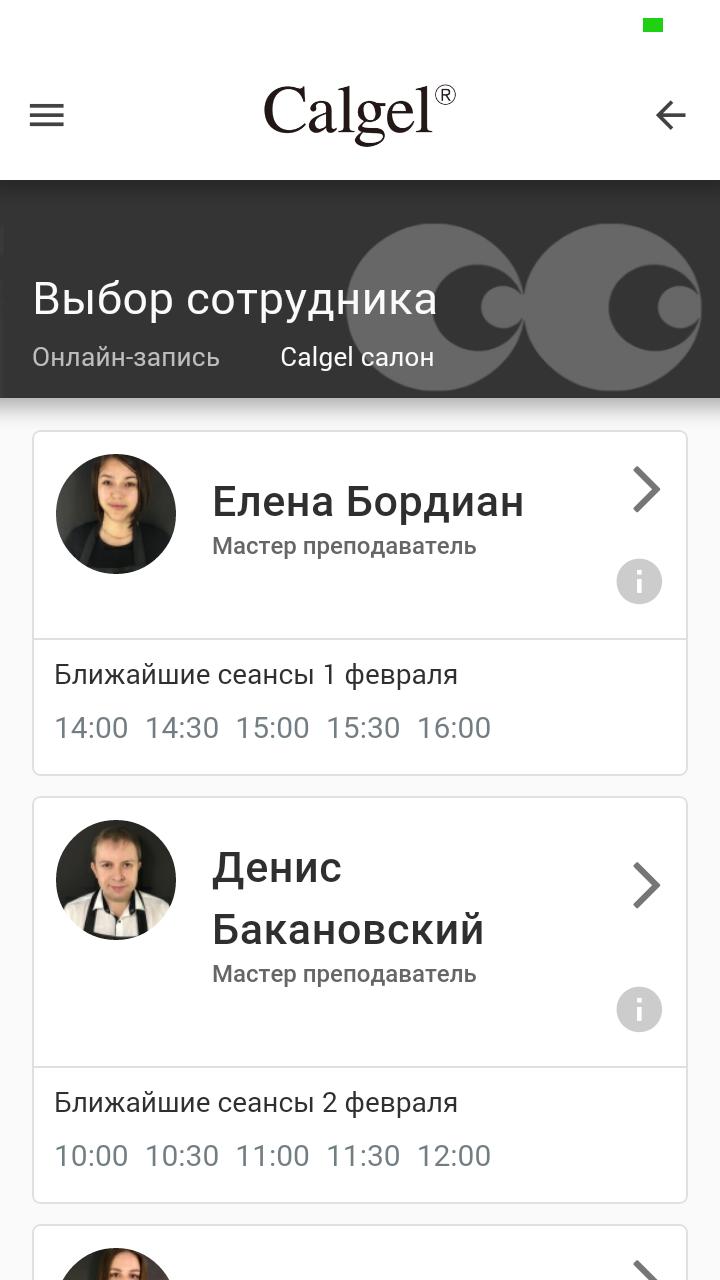The image size is (720, 1280).
Task: Book the 16:00 slot with Елена
Action: point(454,728)
